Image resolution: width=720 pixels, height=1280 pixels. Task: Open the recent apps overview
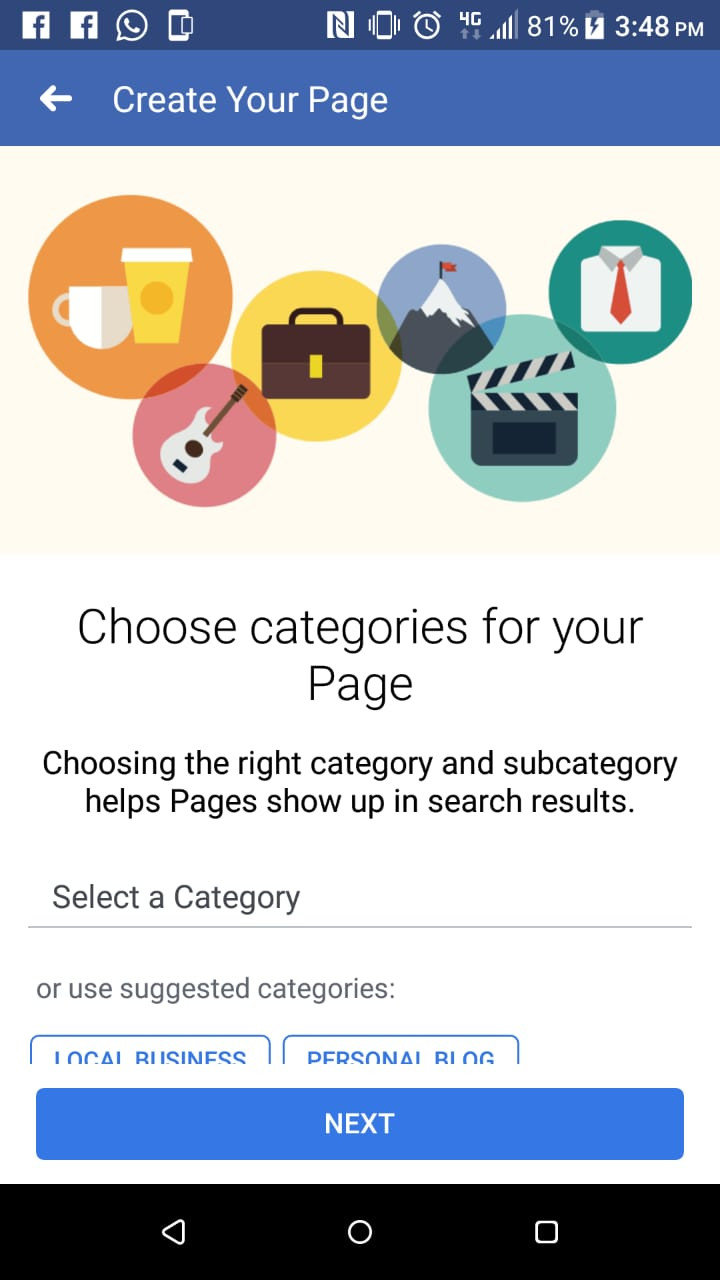(x=546, y=1232)
